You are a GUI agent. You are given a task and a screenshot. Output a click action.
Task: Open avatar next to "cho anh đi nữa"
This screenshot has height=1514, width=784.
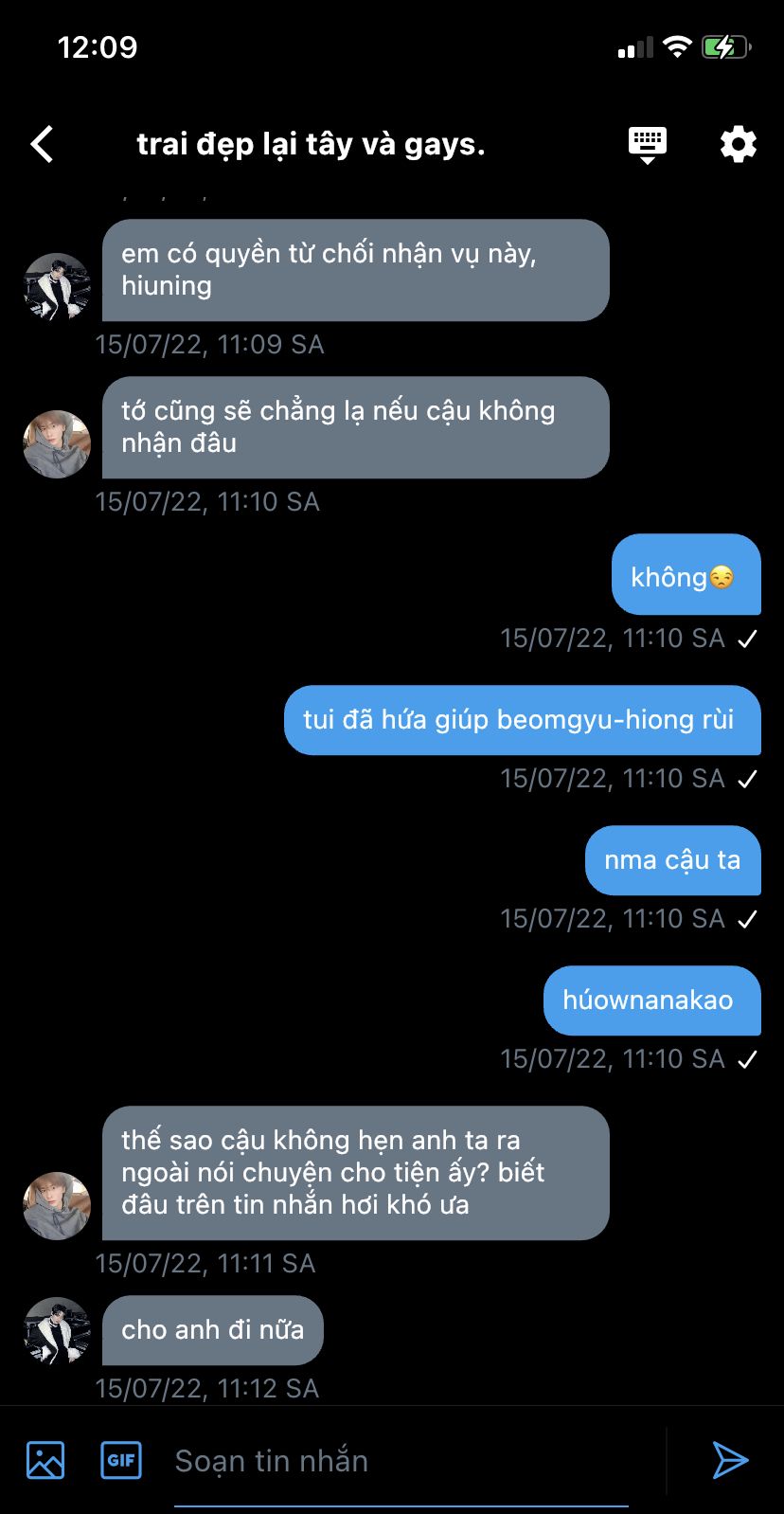(x=57, y=1330)
